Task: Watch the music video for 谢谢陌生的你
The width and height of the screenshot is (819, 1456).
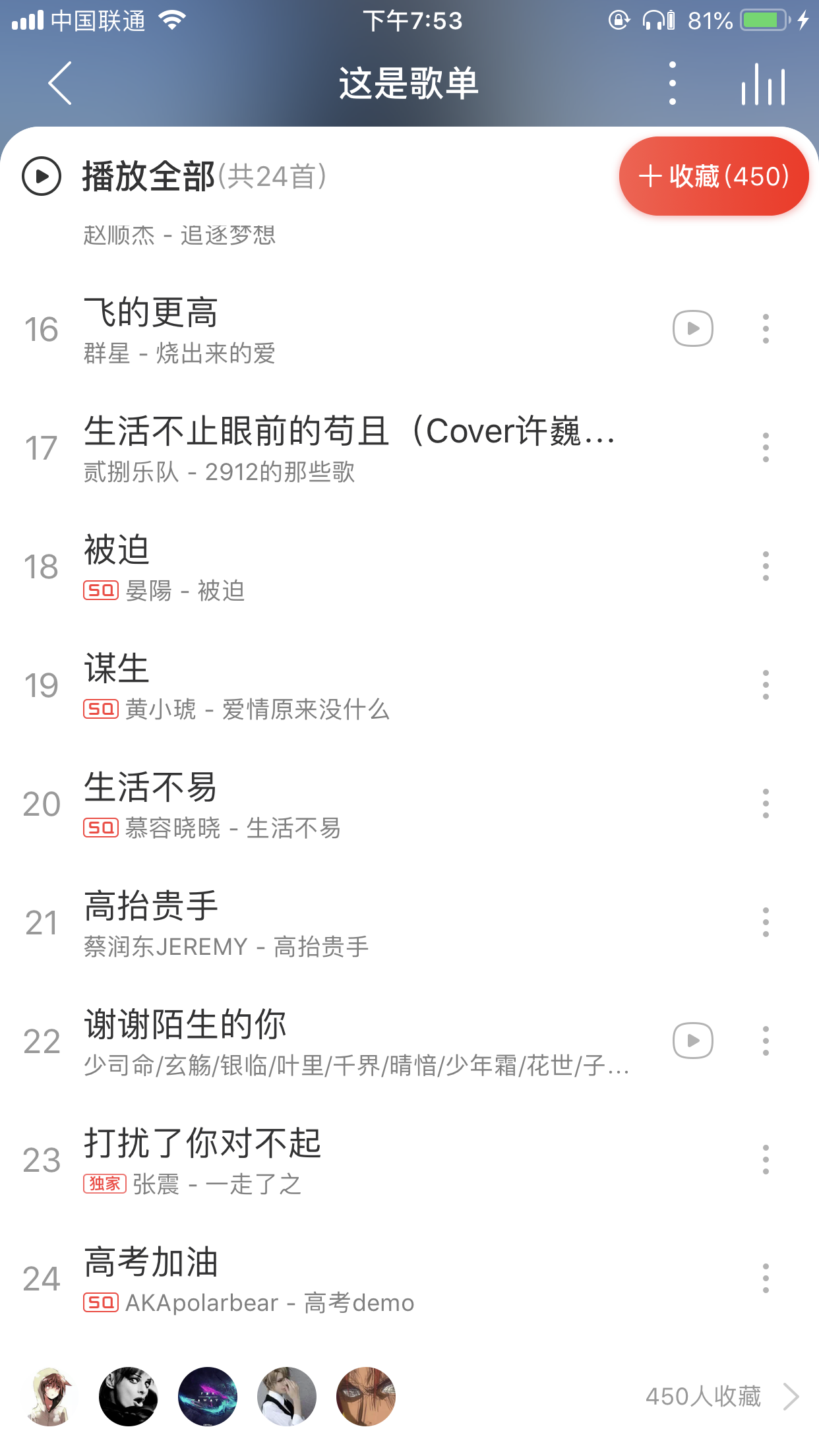Action: pyautogui.click(x=692, y=1041)
